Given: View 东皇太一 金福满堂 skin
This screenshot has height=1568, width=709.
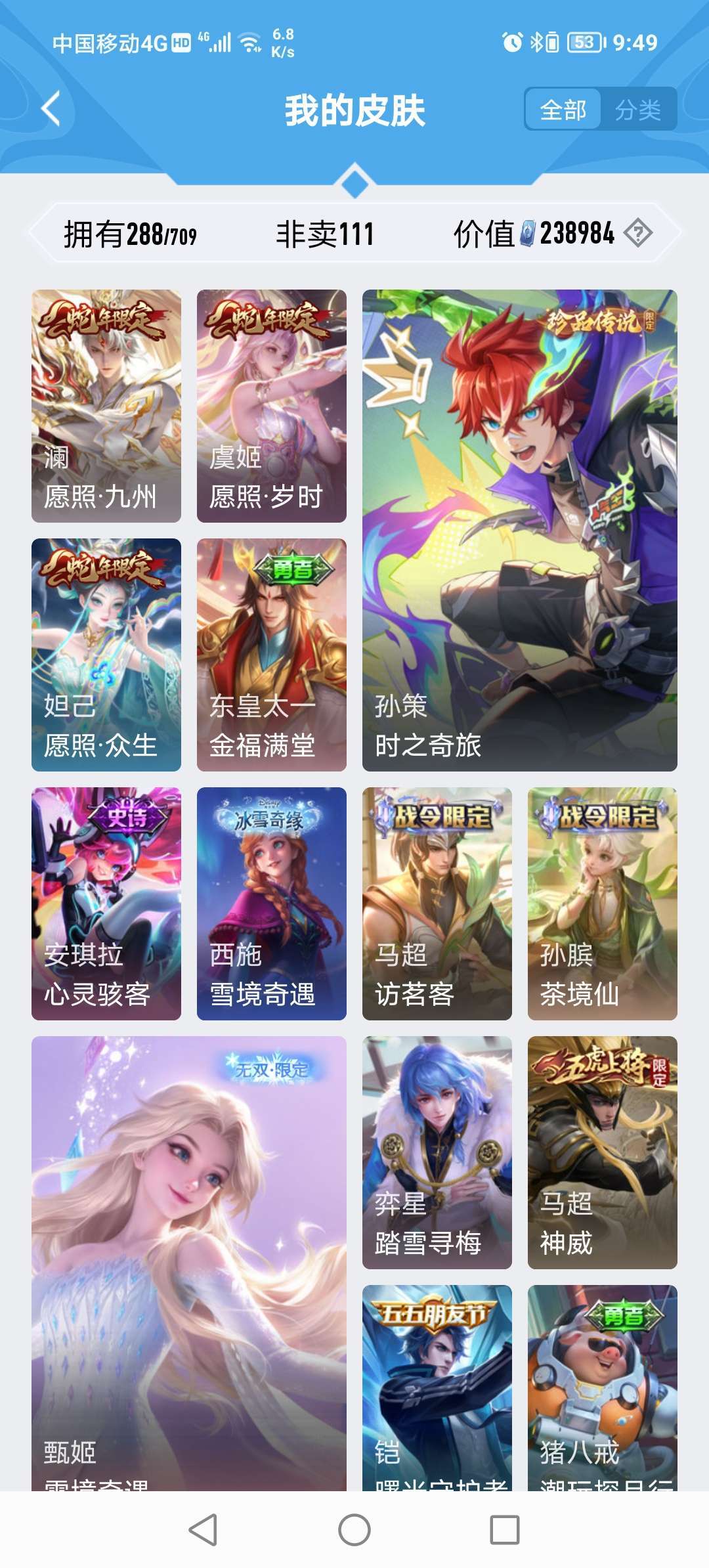Looking at the screenshot, I should (271, 655).
